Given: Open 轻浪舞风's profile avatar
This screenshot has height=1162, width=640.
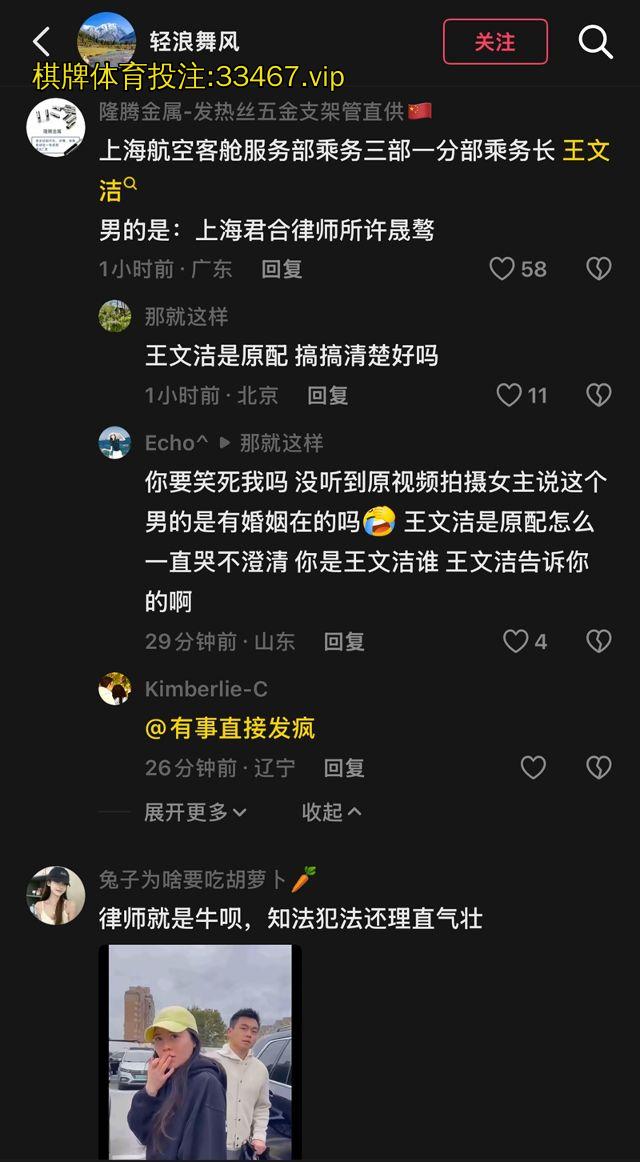Looking at the screenshot, I should [x=107, y=40].
